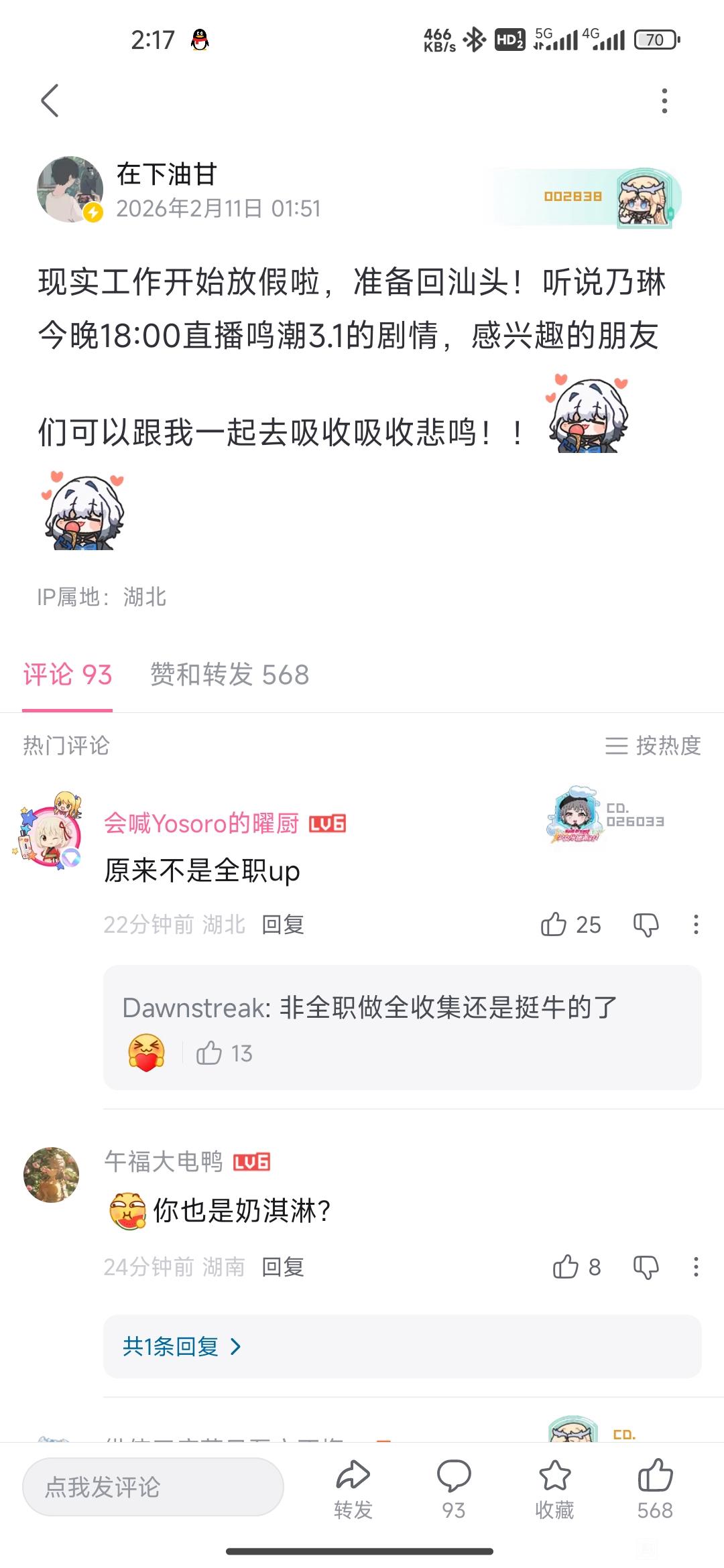This screenshot has width=724, height=1568.
Task: Tap the 点我发评论 comment box
Action: coord(153,1487)
